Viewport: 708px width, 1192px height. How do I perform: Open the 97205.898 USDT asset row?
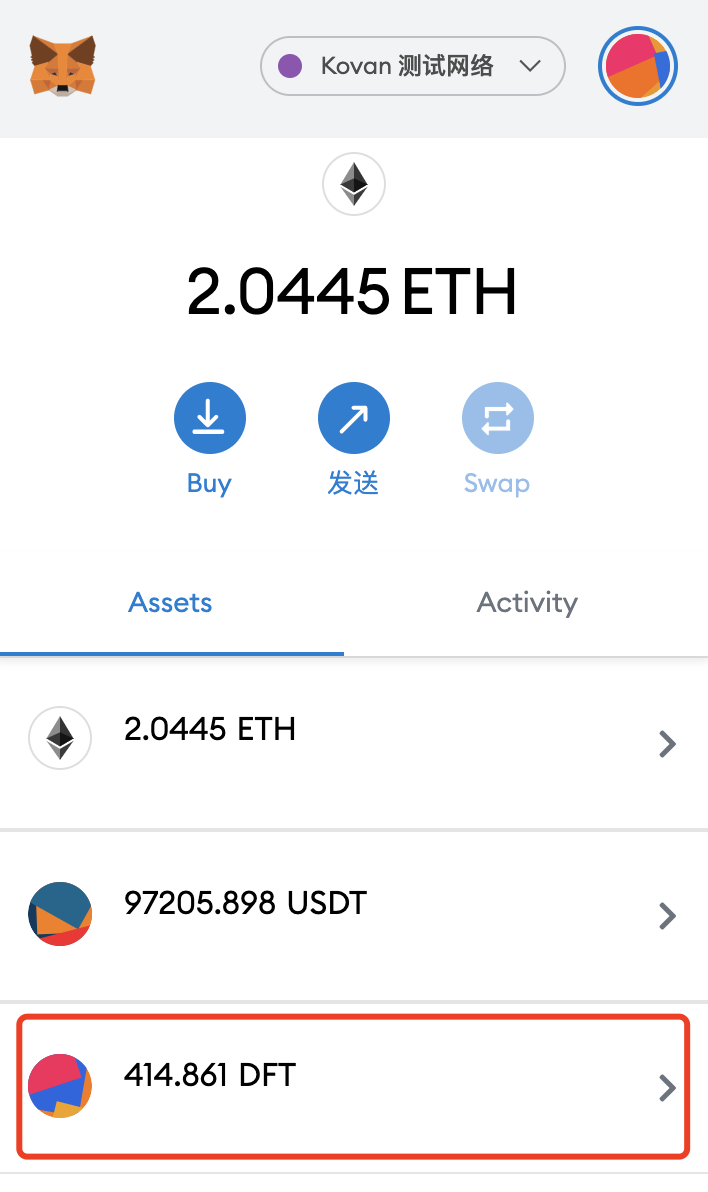point(354,914)
